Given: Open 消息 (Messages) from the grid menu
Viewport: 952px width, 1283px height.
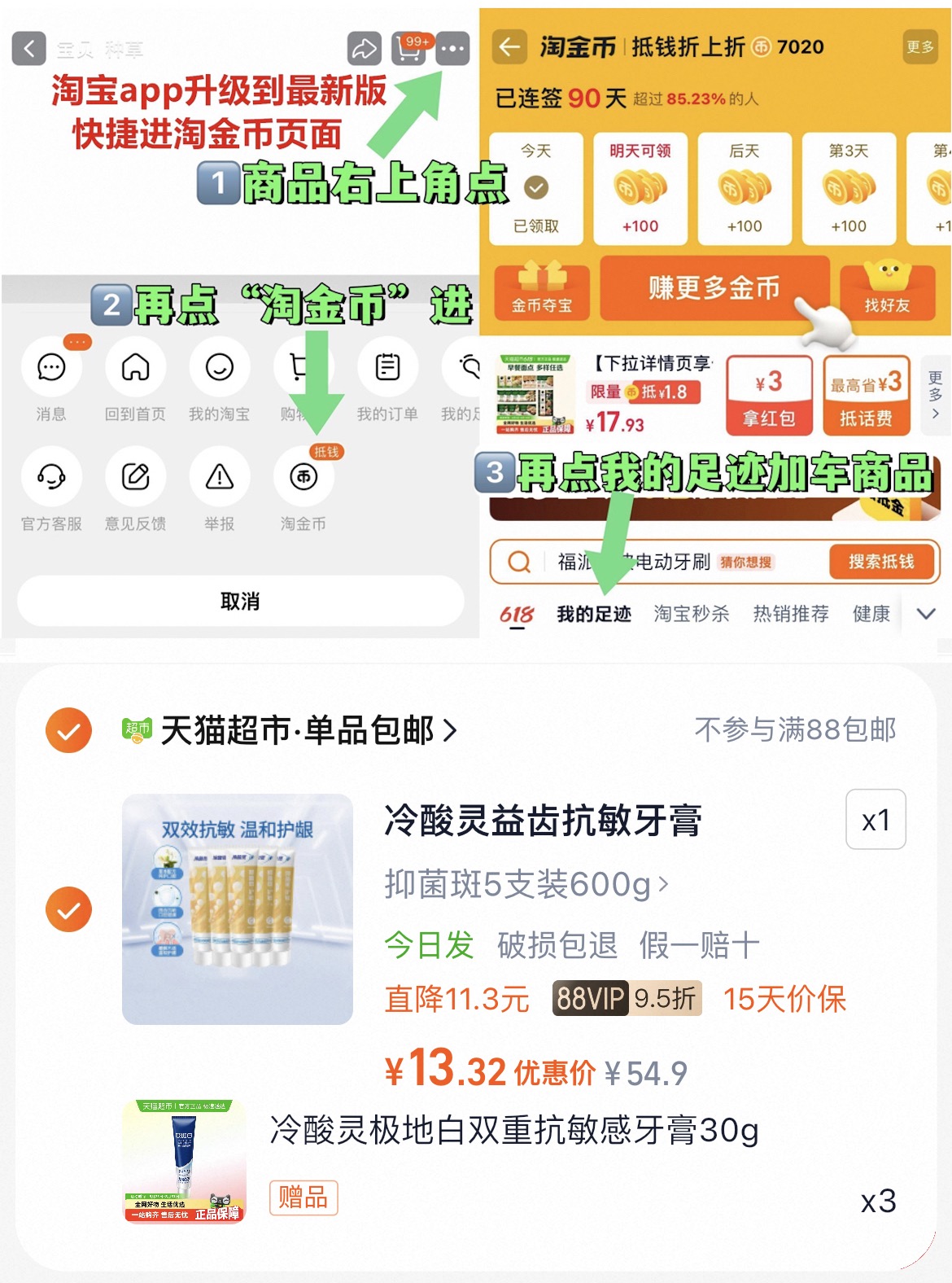Looking at the screenshot, I should tap(51, 368).
